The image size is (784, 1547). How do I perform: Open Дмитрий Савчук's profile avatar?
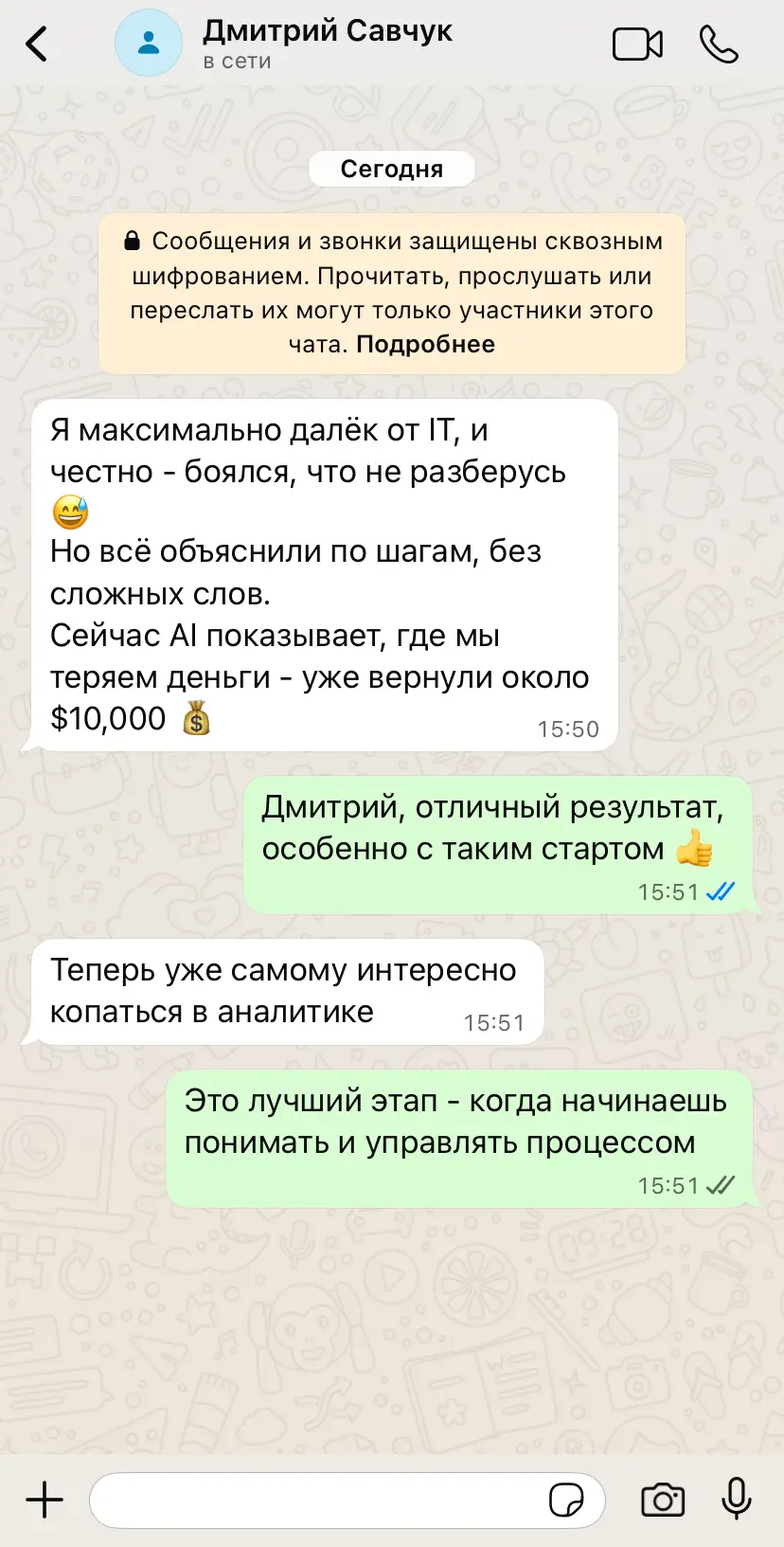(147, 43)
